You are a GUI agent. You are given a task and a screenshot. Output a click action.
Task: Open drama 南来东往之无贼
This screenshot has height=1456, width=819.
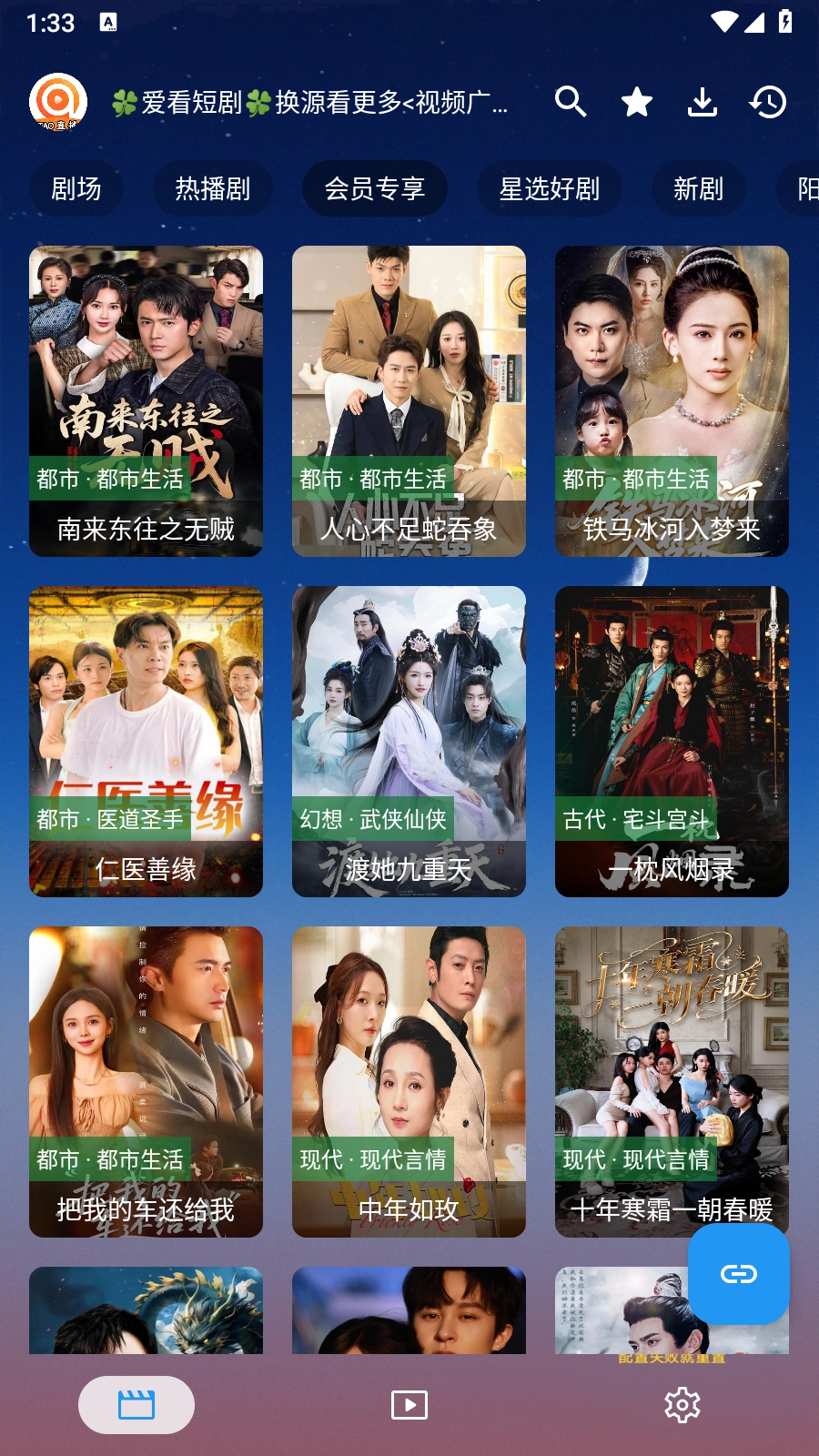click(146, 400)
